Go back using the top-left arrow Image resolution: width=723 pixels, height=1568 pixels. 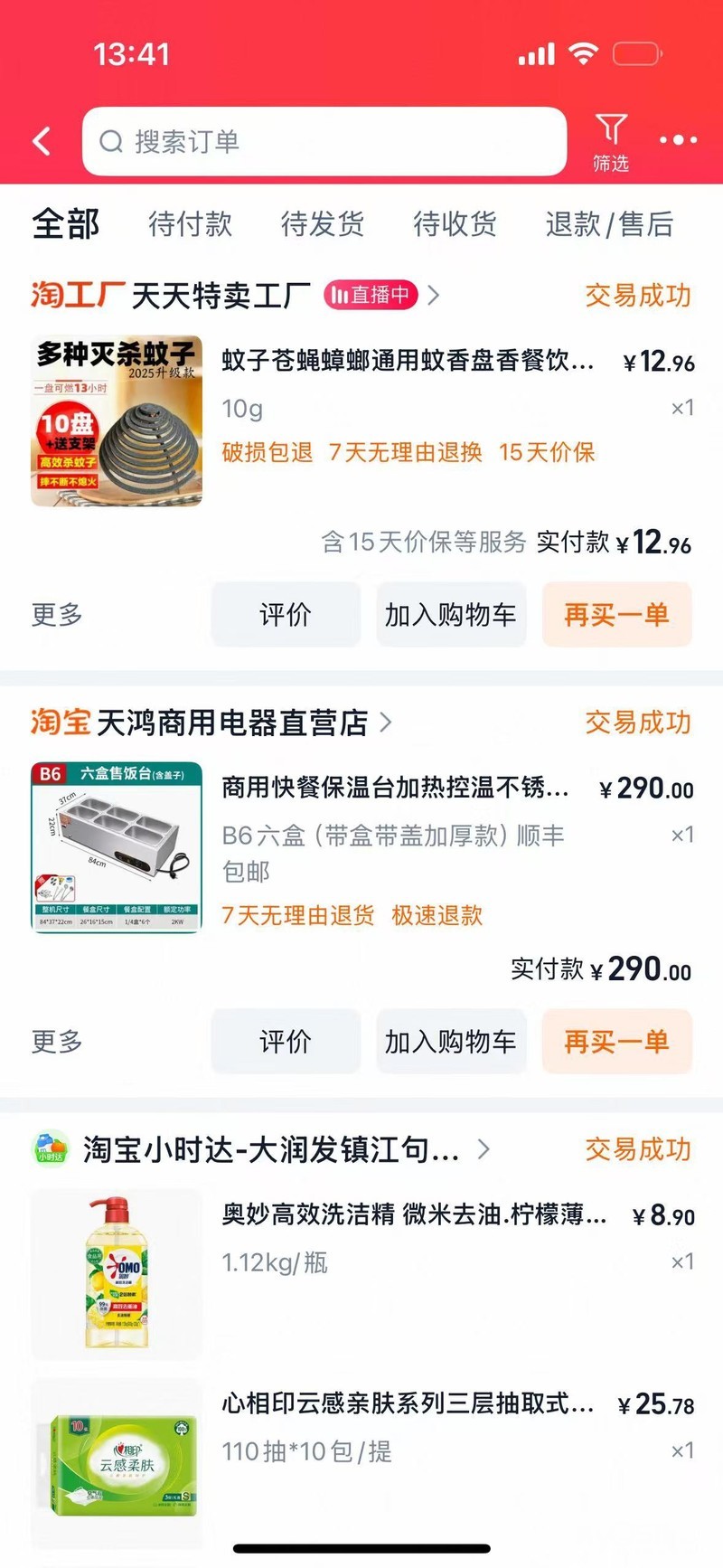point(42,141)
